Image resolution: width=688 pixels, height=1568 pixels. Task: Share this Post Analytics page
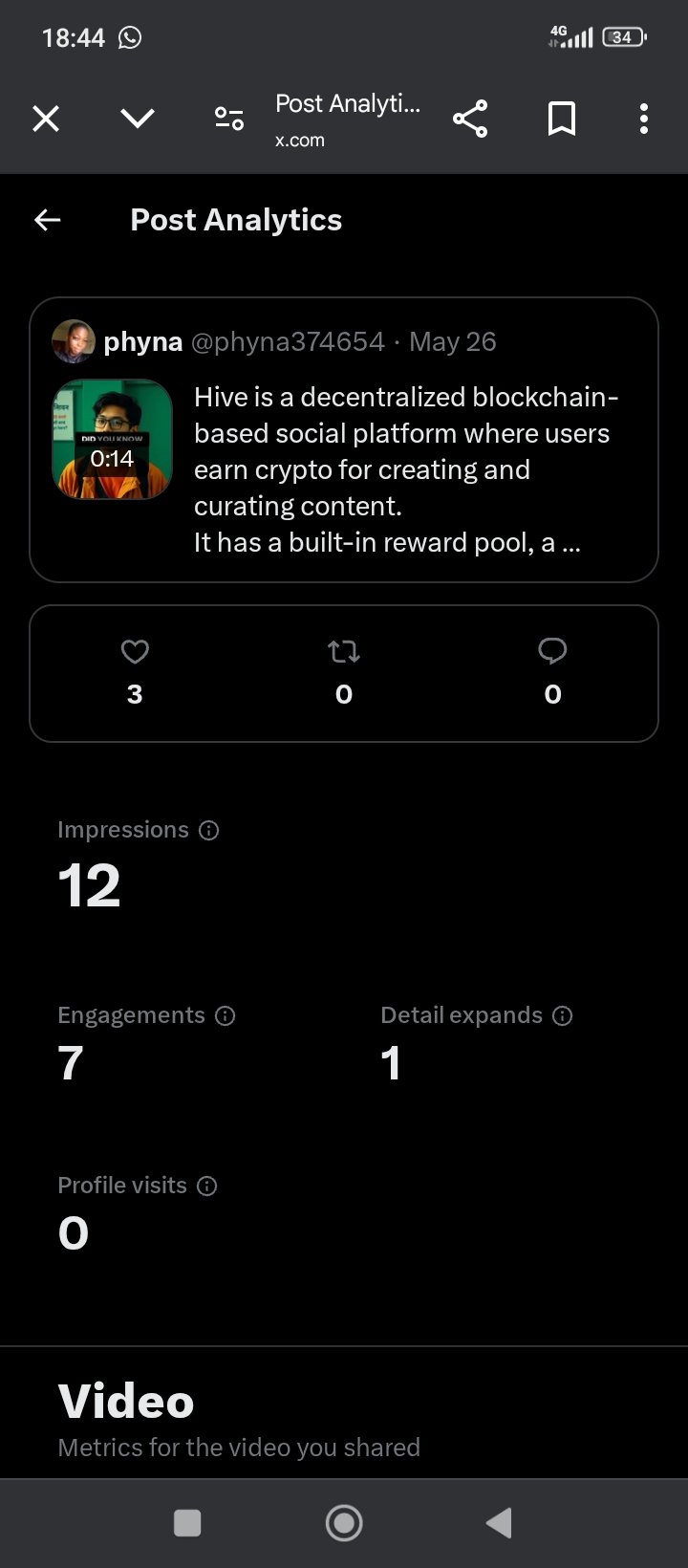(470, 119)
